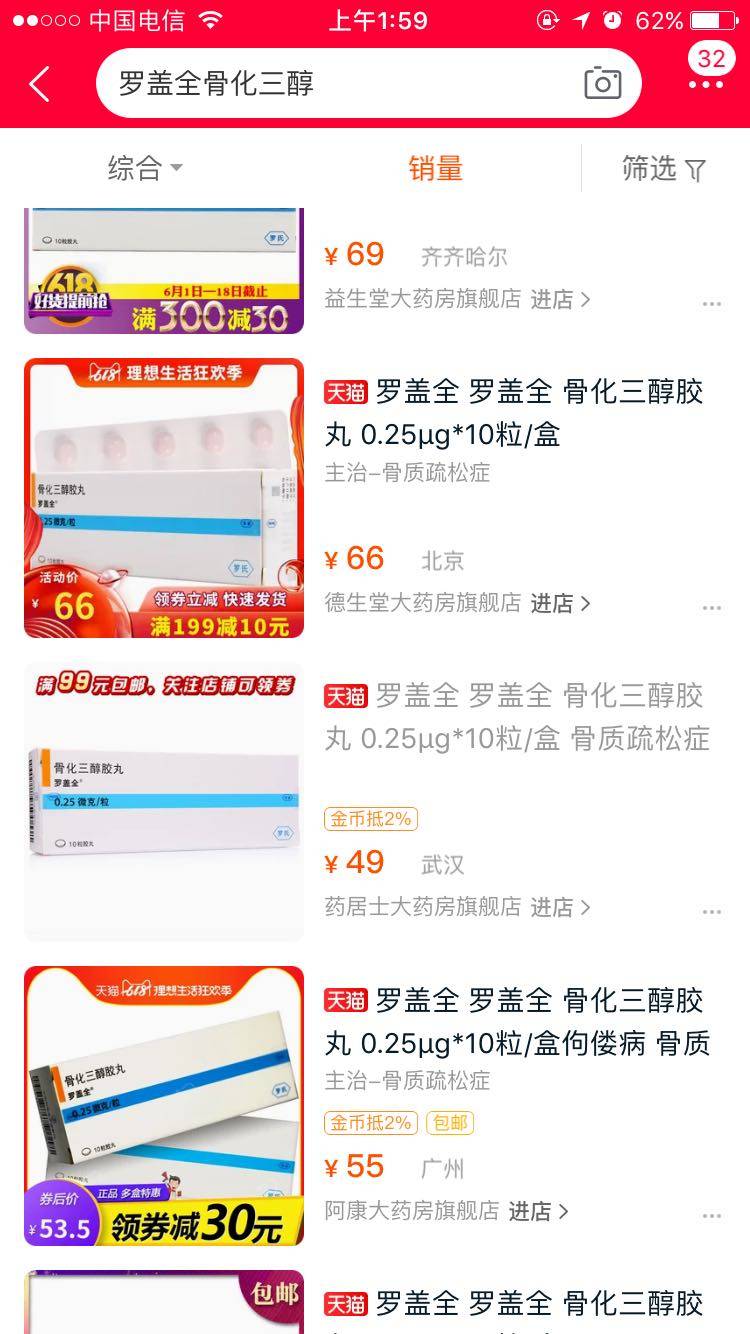Open camera image search
This screenshot has height=1334, width=750.
tap(602, 83)
